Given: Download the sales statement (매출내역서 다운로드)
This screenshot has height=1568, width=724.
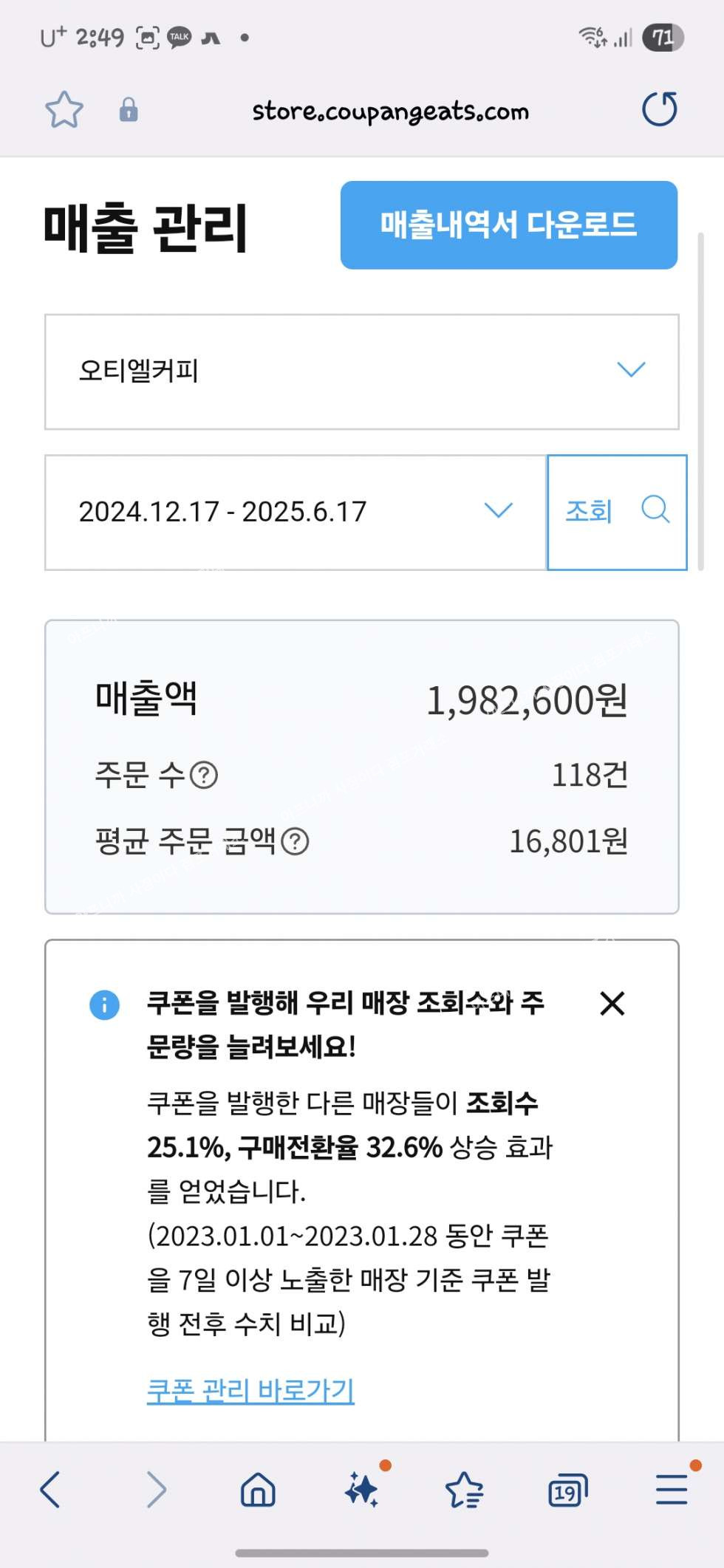Looking at the screenshot, I should (x=508, y=225).
